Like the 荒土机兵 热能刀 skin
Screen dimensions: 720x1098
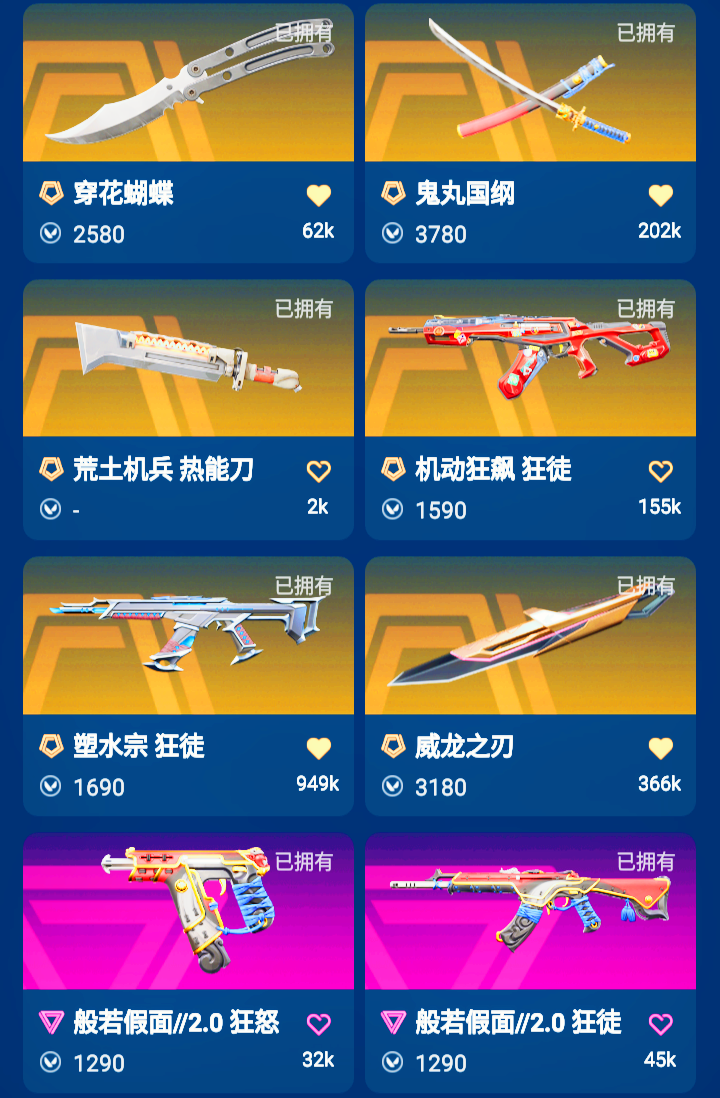318,471
